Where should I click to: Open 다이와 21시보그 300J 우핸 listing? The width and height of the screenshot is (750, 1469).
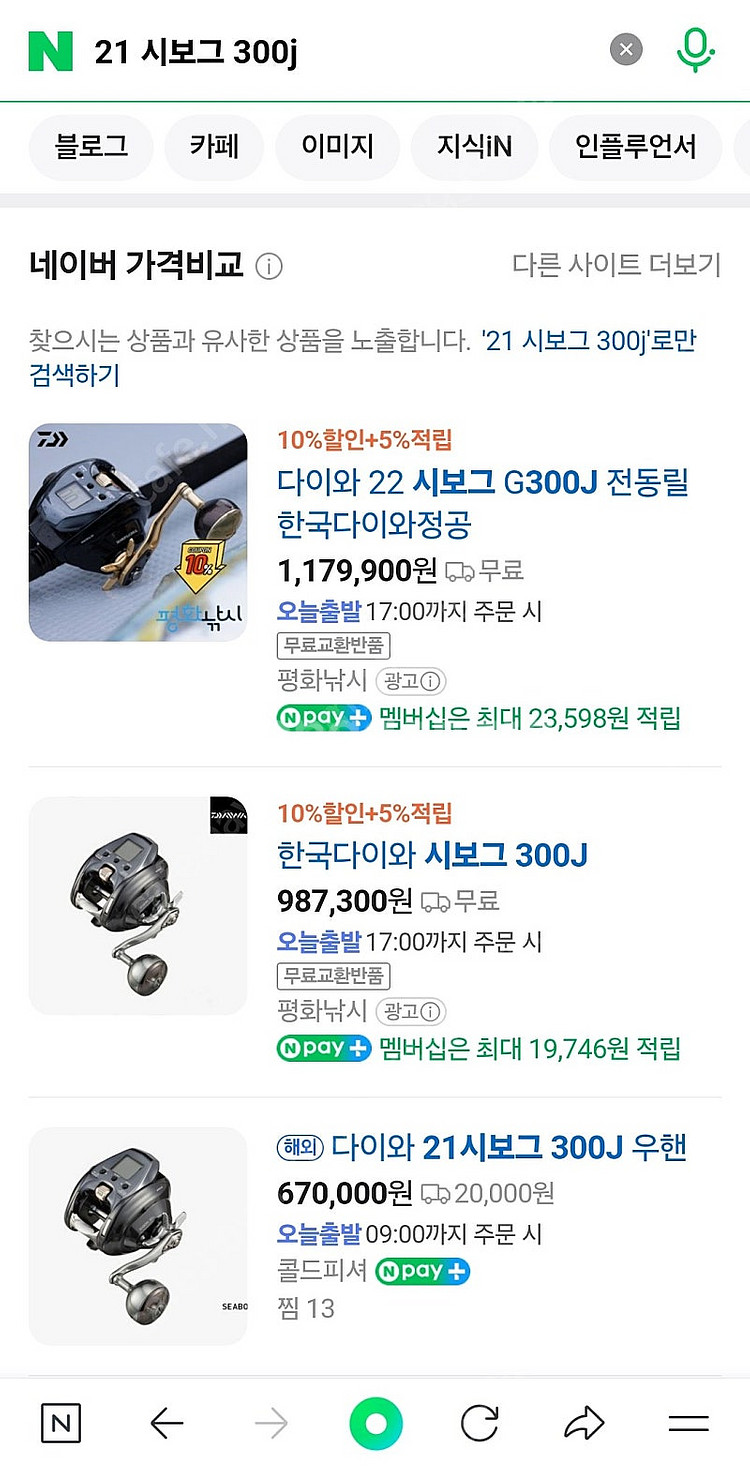508,1147
